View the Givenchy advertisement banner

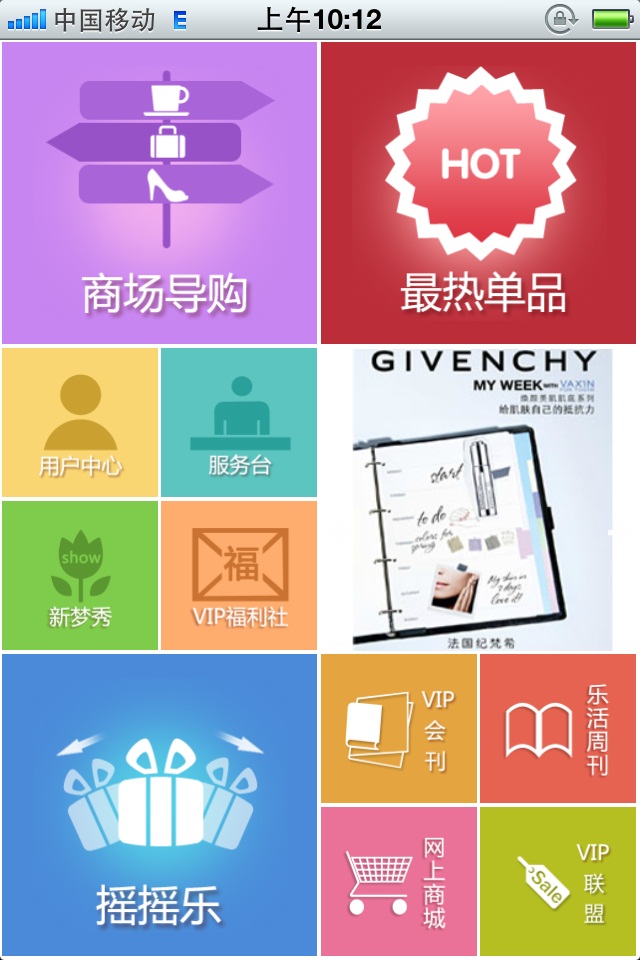pos(481,499)
